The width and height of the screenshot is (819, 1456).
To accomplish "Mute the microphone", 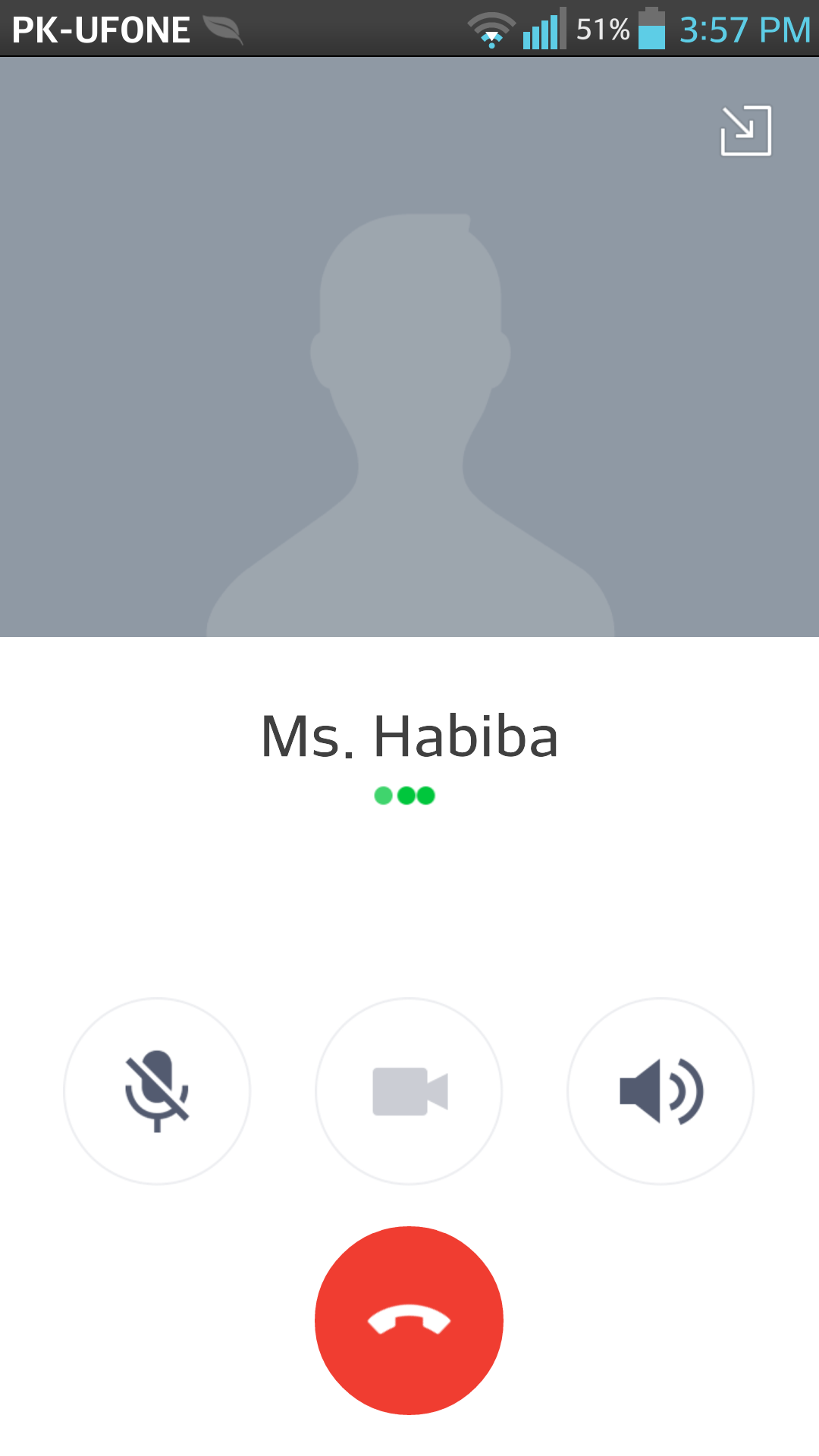I will 157,1091.
